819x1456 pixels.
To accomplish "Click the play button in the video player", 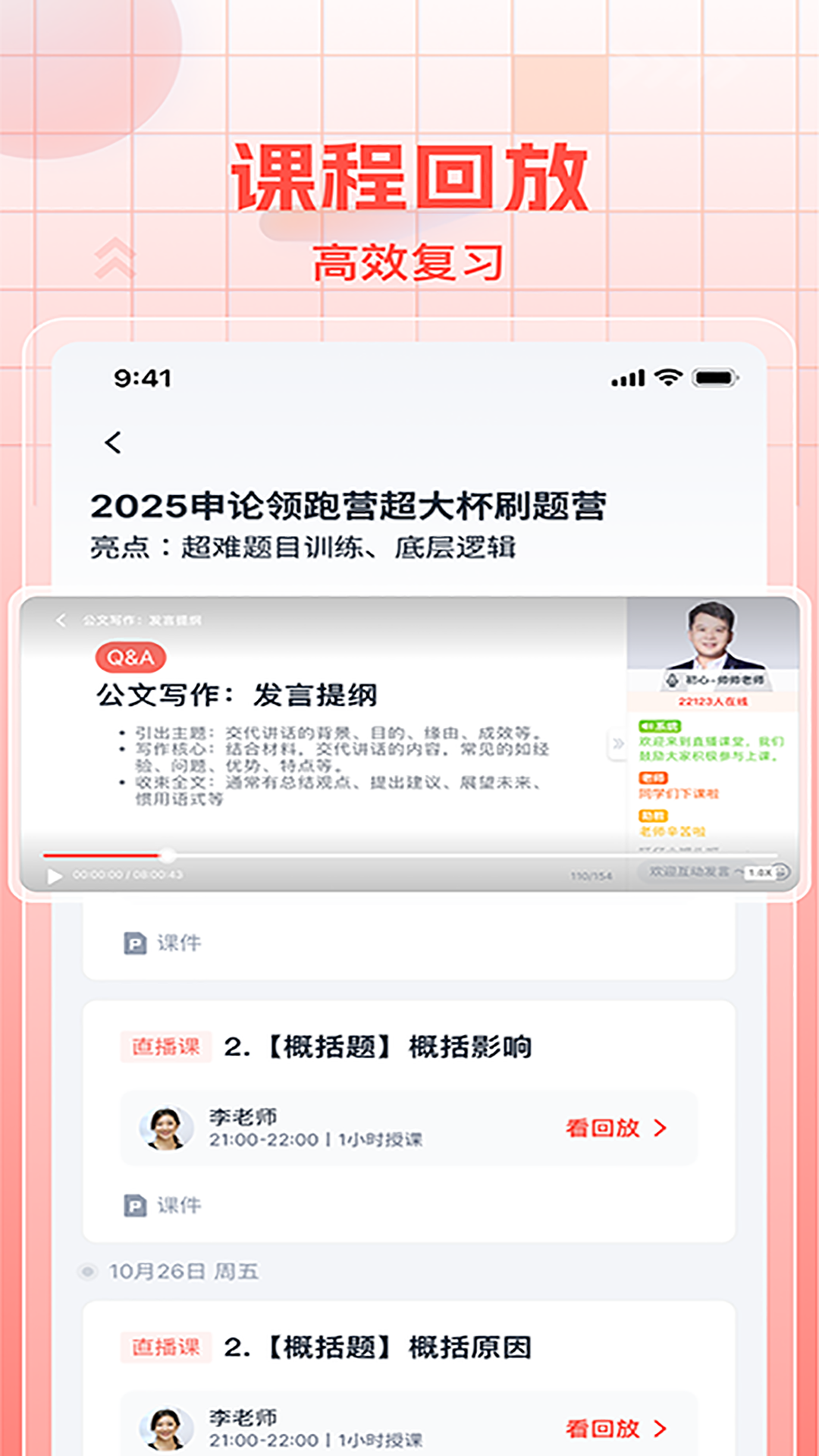I will pos(53,877).
